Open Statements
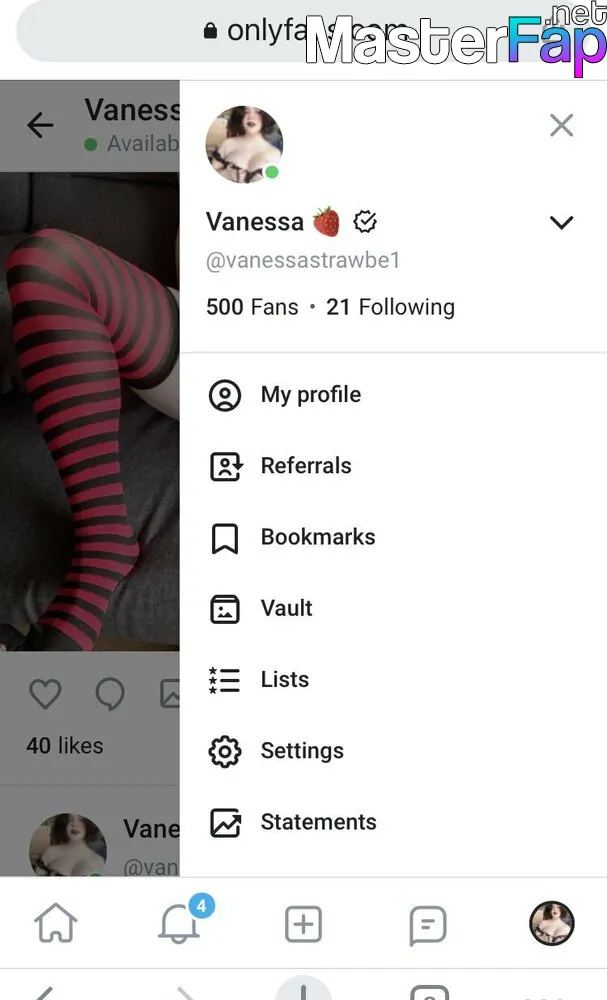 (x=393, y=823)
